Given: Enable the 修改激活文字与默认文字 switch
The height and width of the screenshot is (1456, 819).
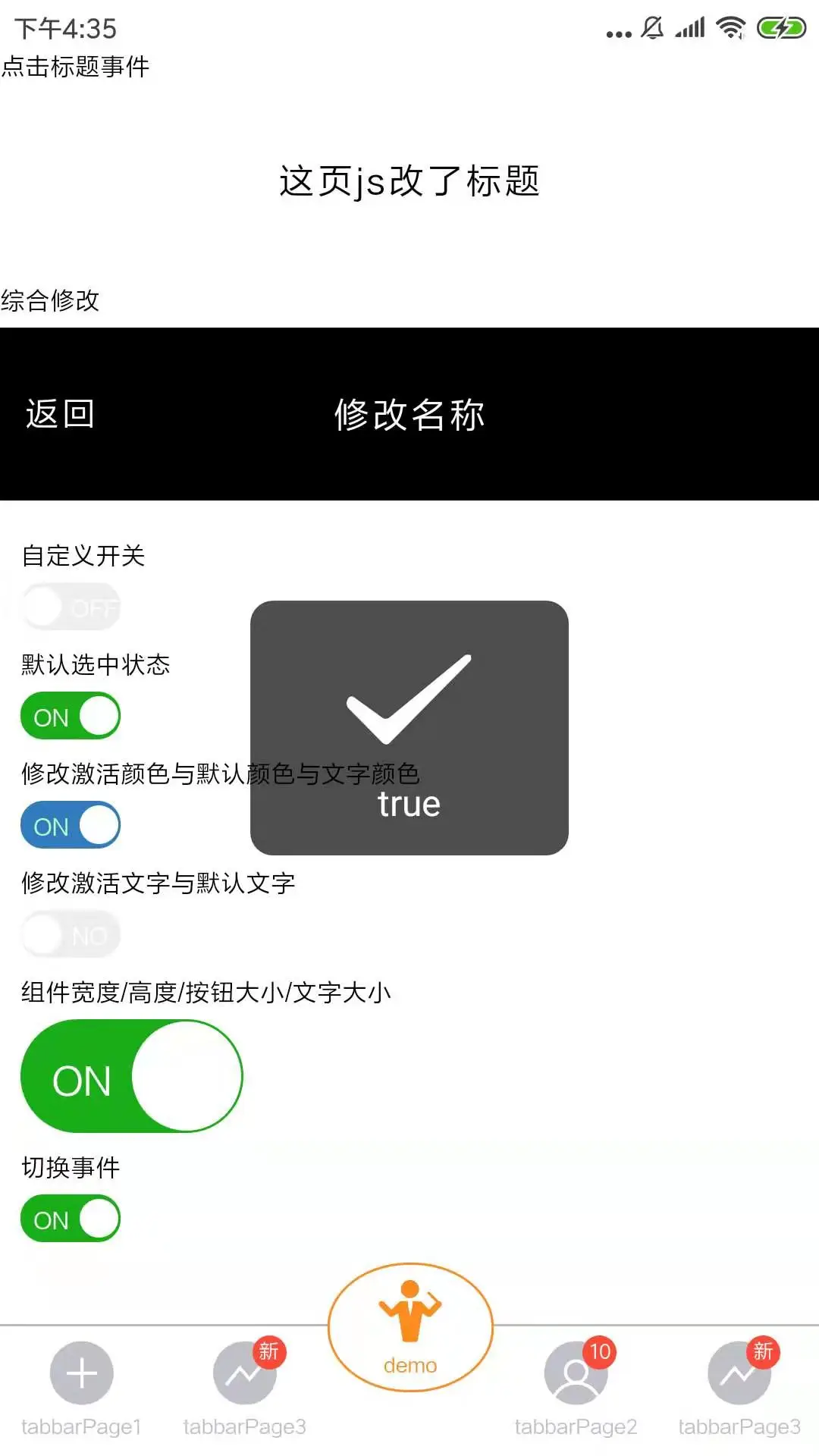Looking at the screenshot, I should (x=71, y=934).
